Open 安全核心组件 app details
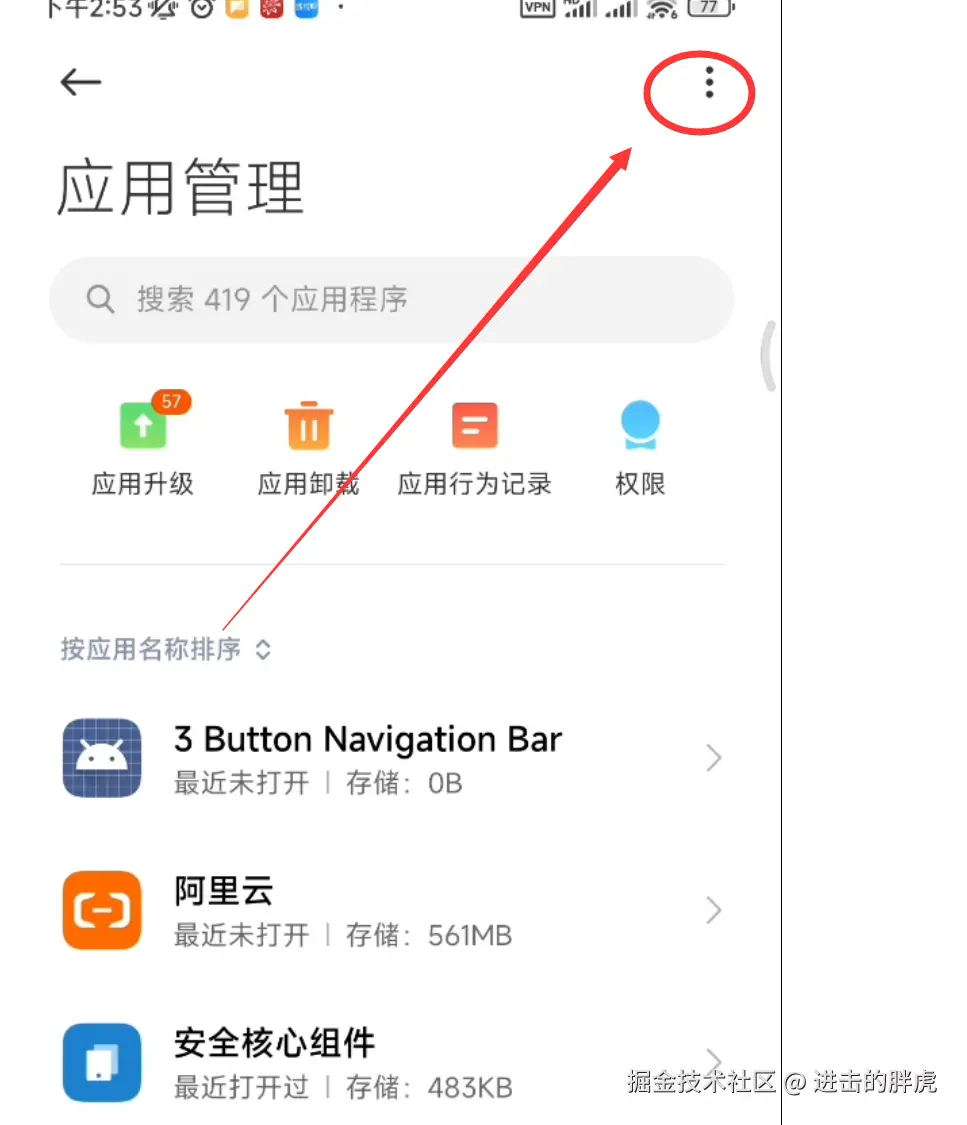Screen dimensions: 967x1125 [392, 1061]
